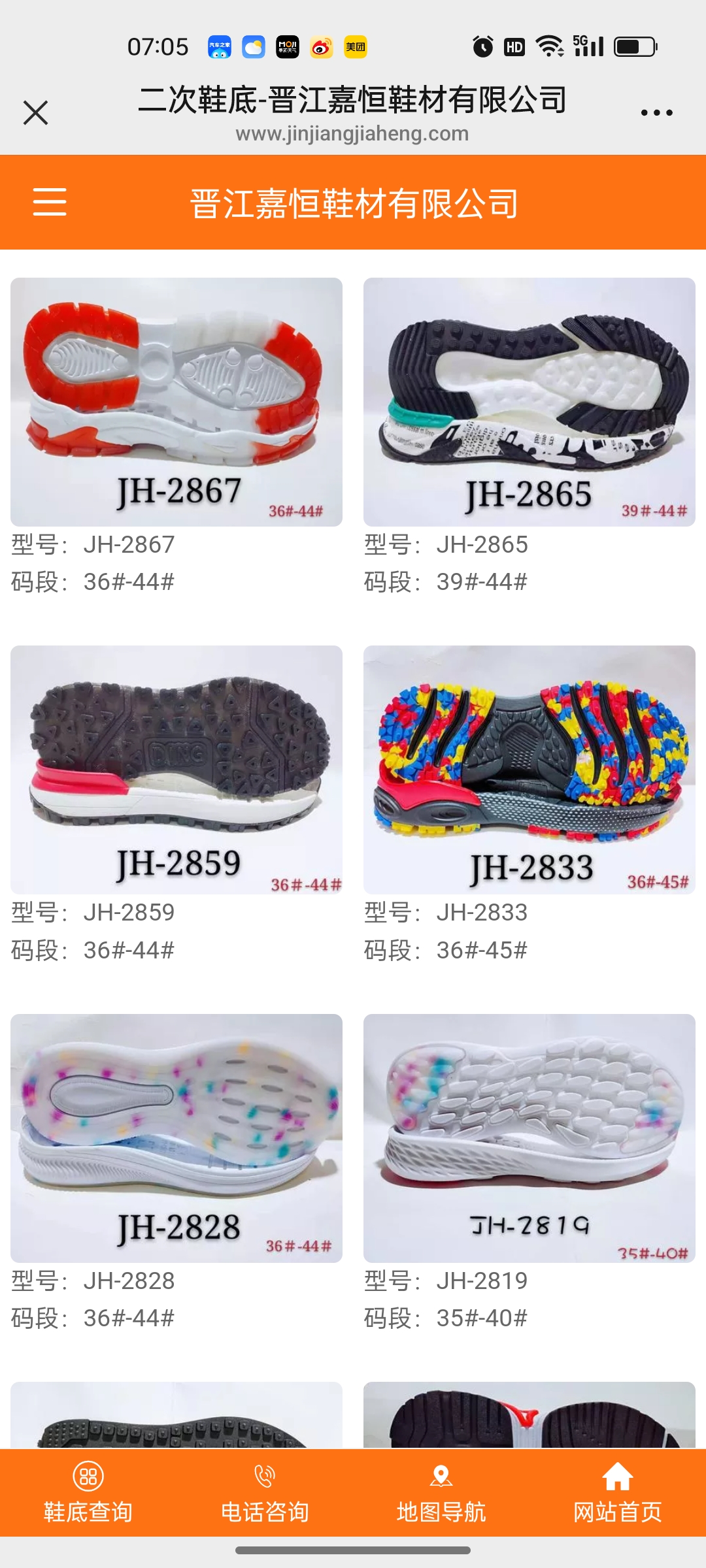Open the JH-2867 shoe sole product

tap(176, 402)
